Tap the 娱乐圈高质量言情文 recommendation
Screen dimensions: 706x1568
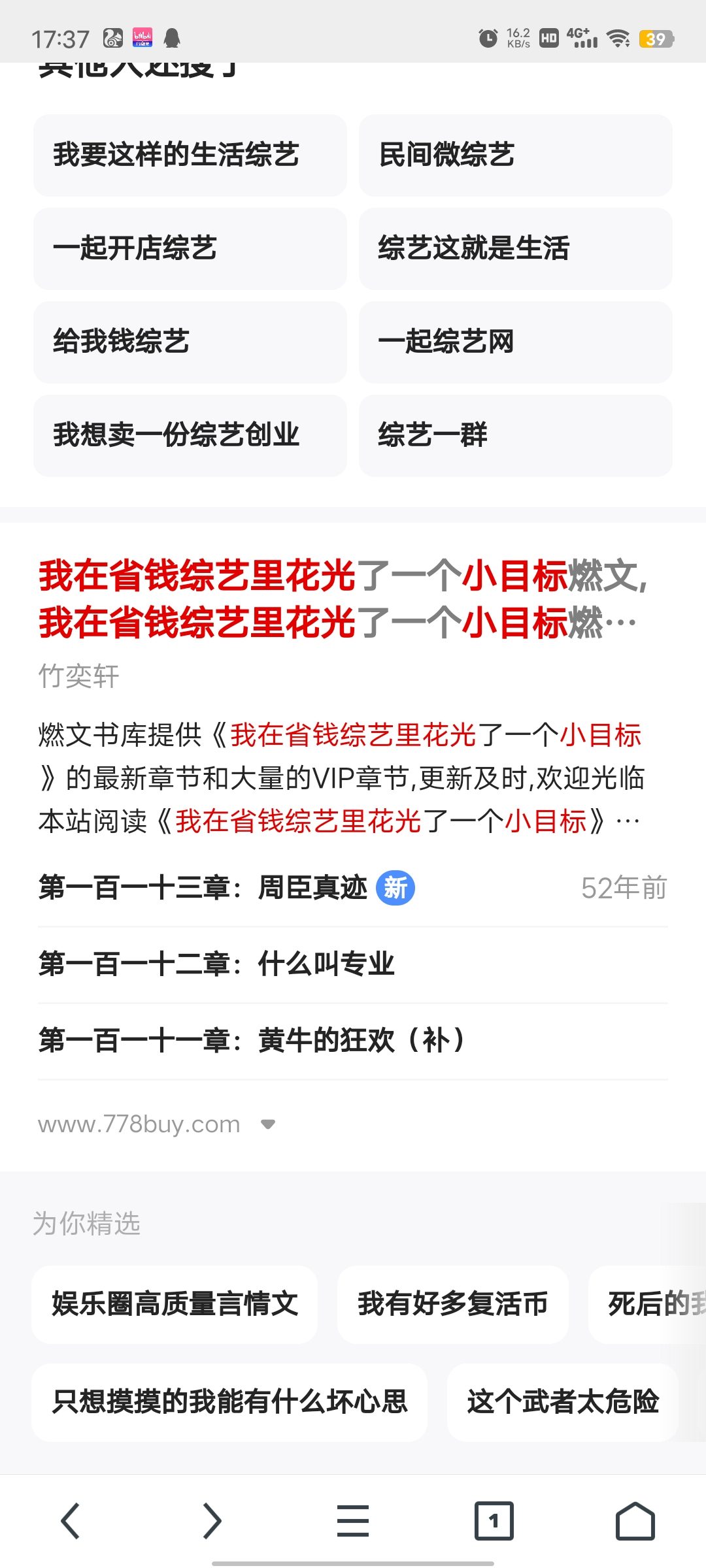pos(175,1305)
